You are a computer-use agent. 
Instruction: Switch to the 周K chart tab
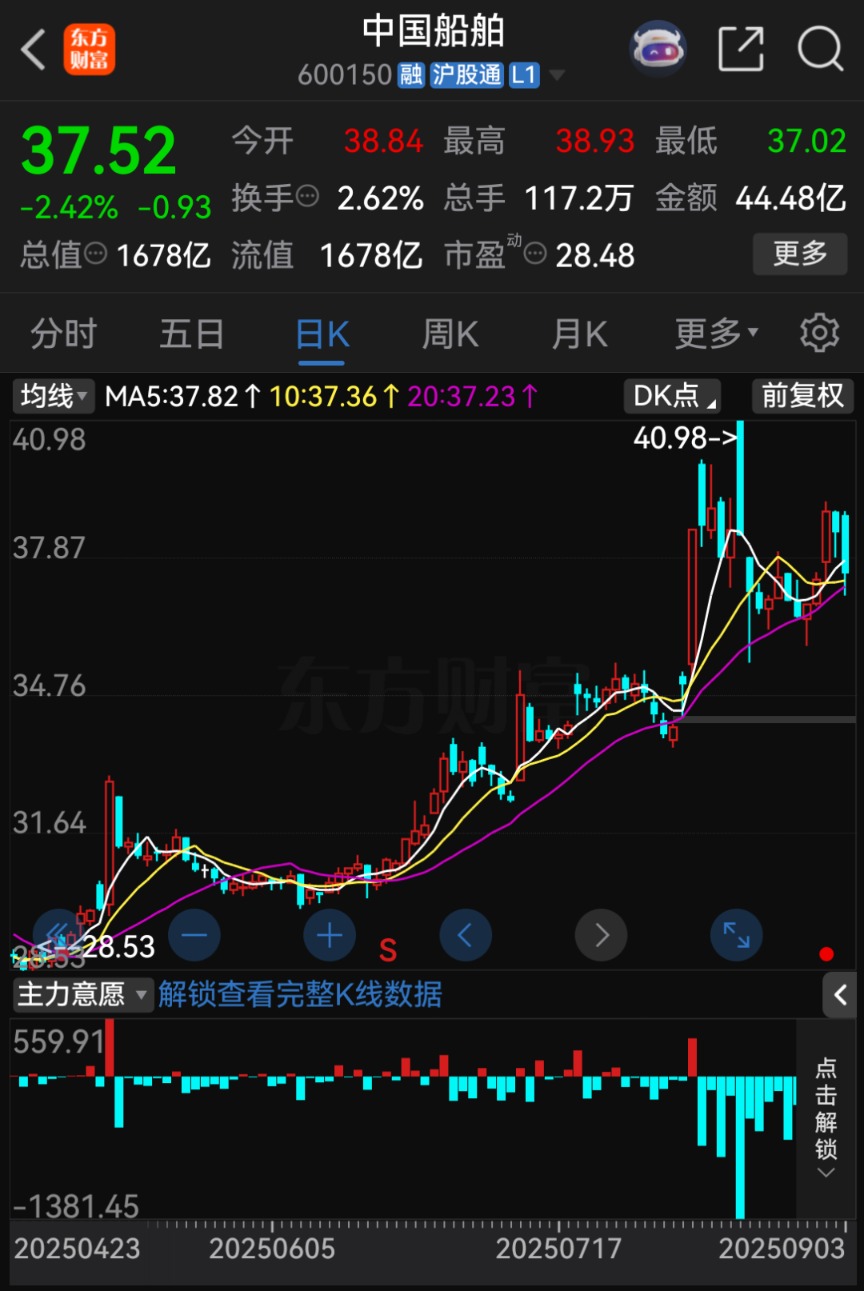(x=450, y=333)
